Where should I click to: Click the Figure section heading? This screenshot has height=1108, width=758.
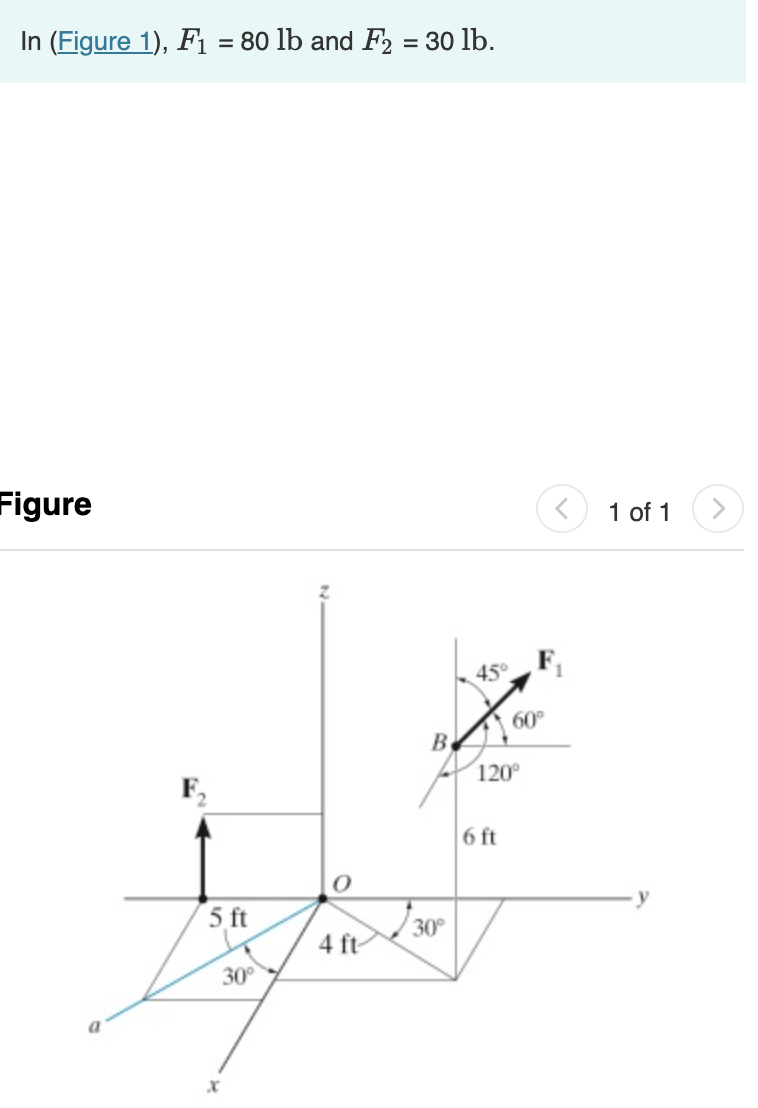click(44, 506)
